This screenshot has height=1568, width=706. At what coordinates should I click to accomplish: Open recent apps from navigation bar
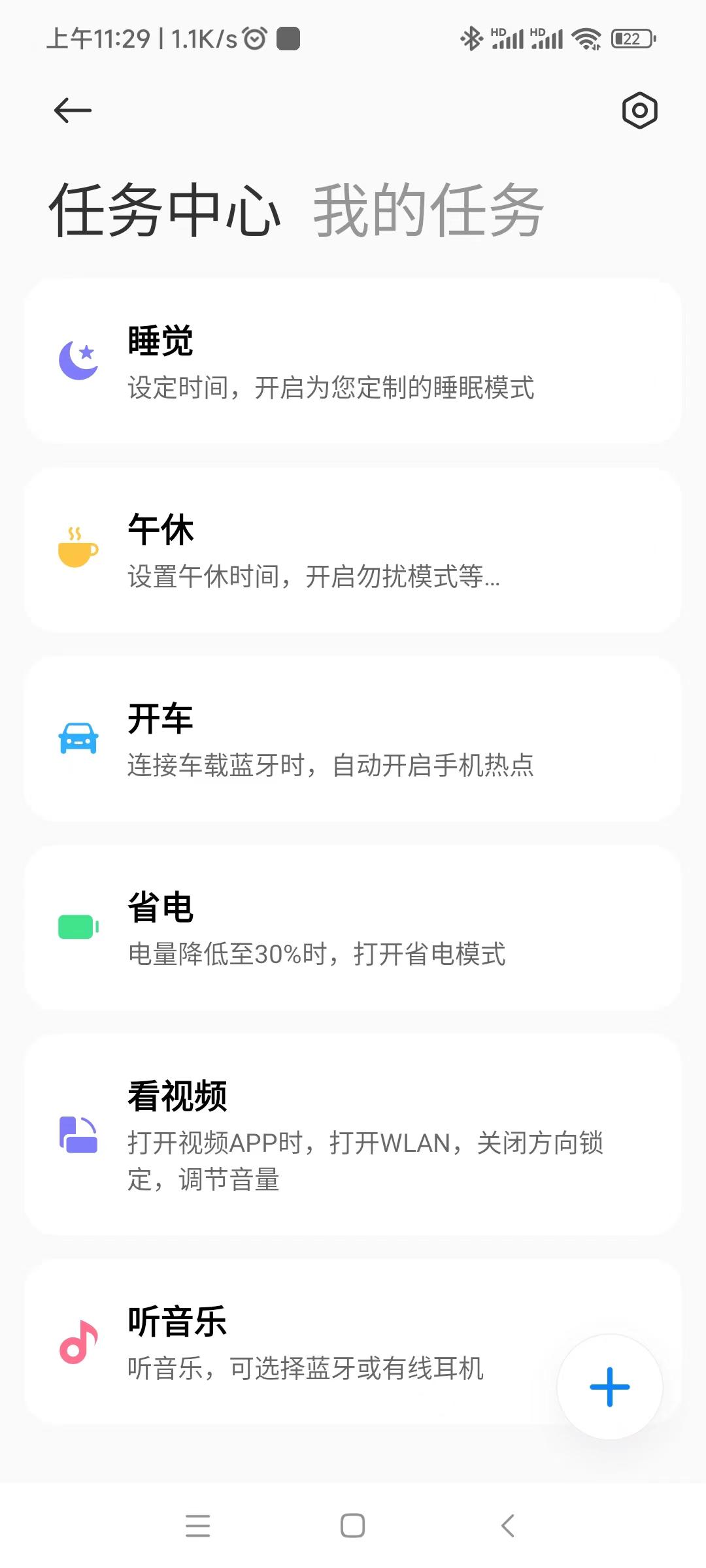click(197, 1526)
